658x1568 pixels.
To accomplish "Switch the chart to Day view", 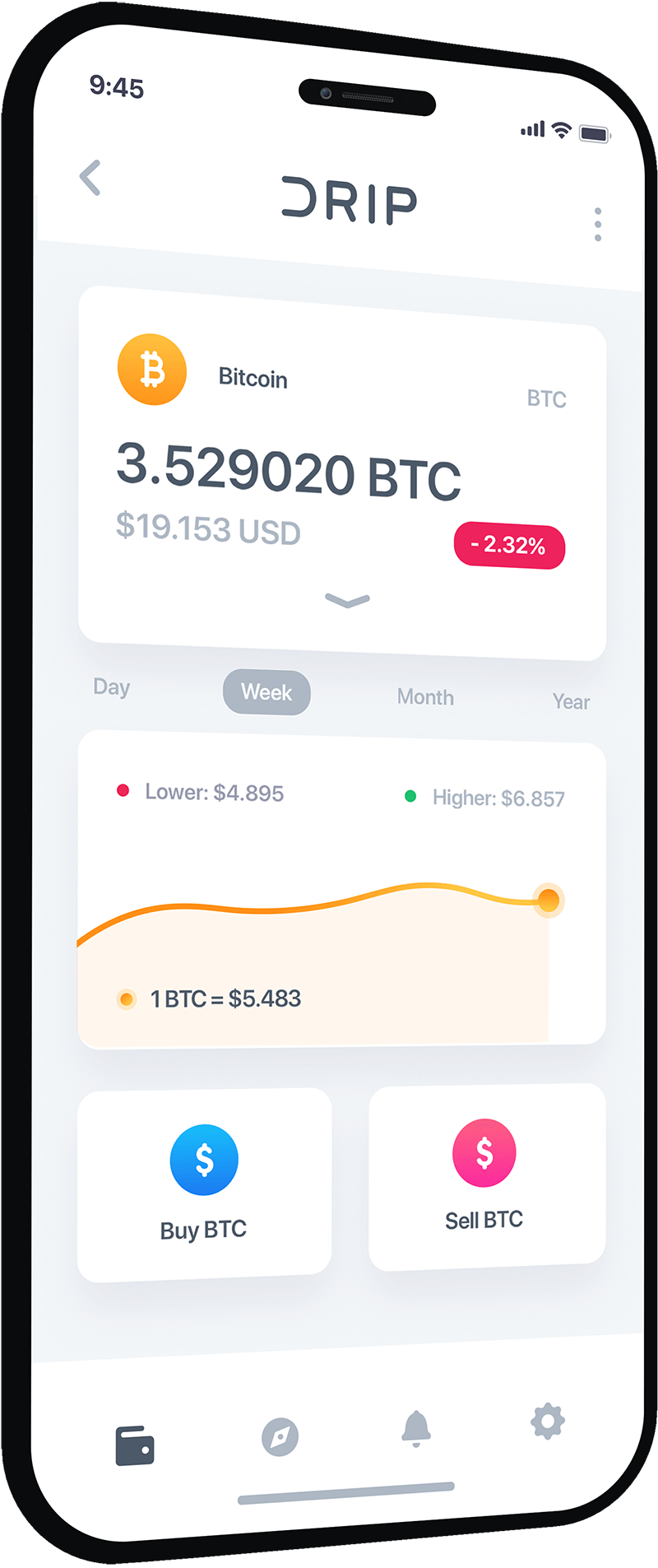I will (x=112, y=687).
